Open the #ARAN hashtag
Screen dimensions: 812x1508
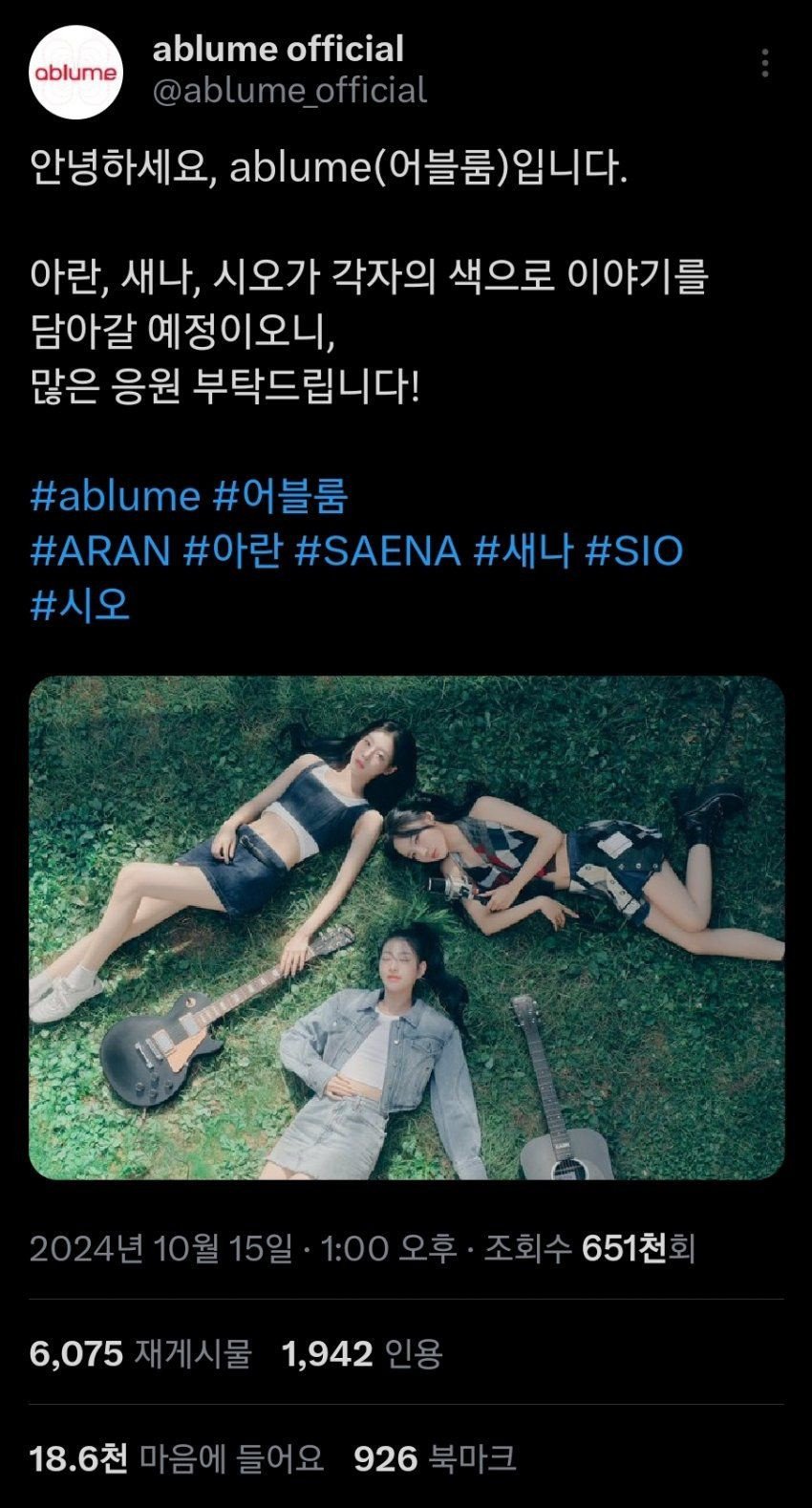click(x=100, y=550)
